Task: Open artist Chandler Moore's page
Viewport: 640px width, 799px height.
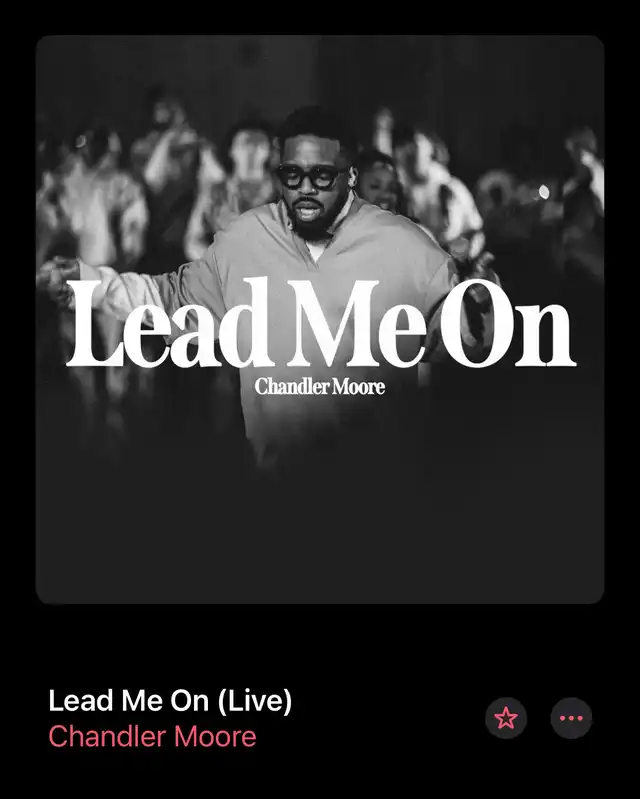Action: [x=152, y=737]
